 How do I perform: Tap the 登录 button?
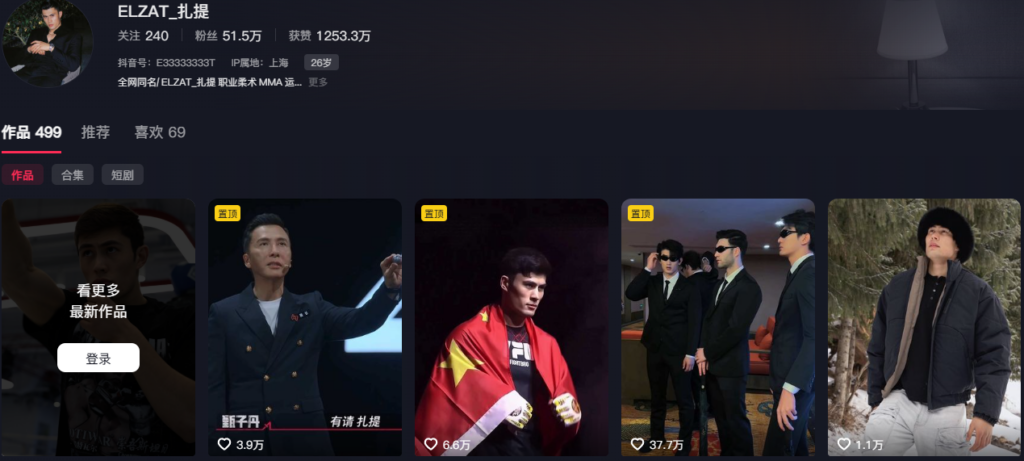point(98,358)
